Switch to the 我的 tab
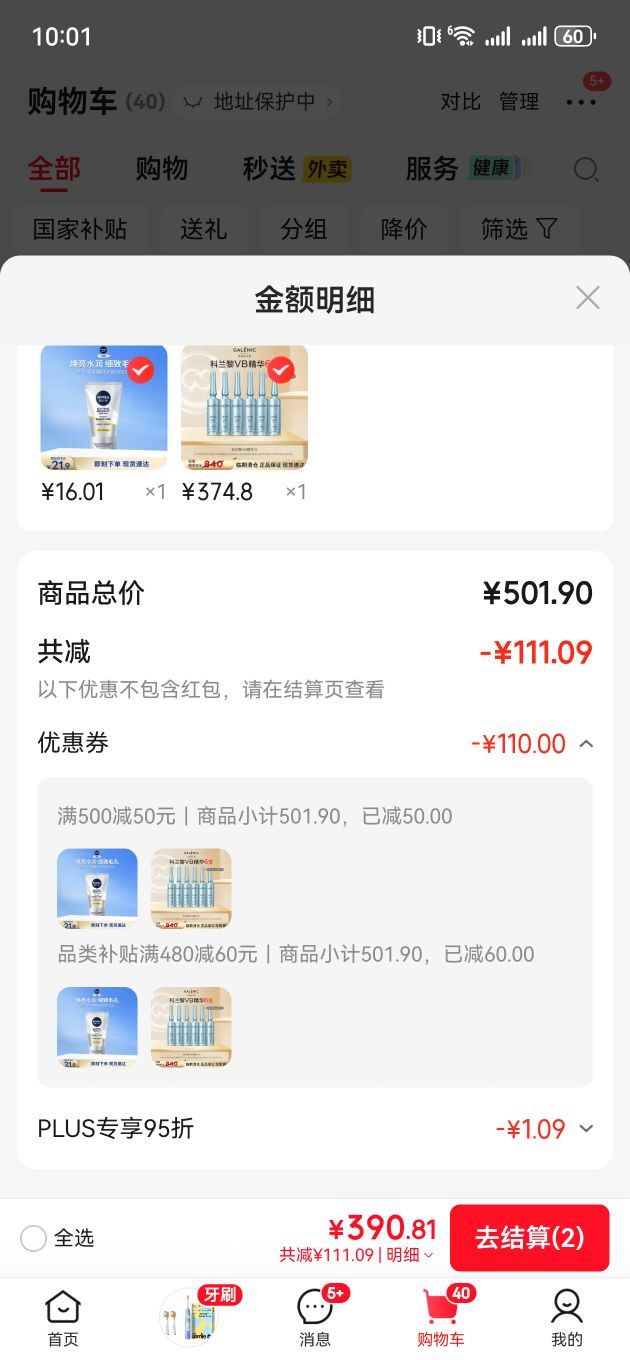This screenshot has width=630, height=1360. [567, 1318]
